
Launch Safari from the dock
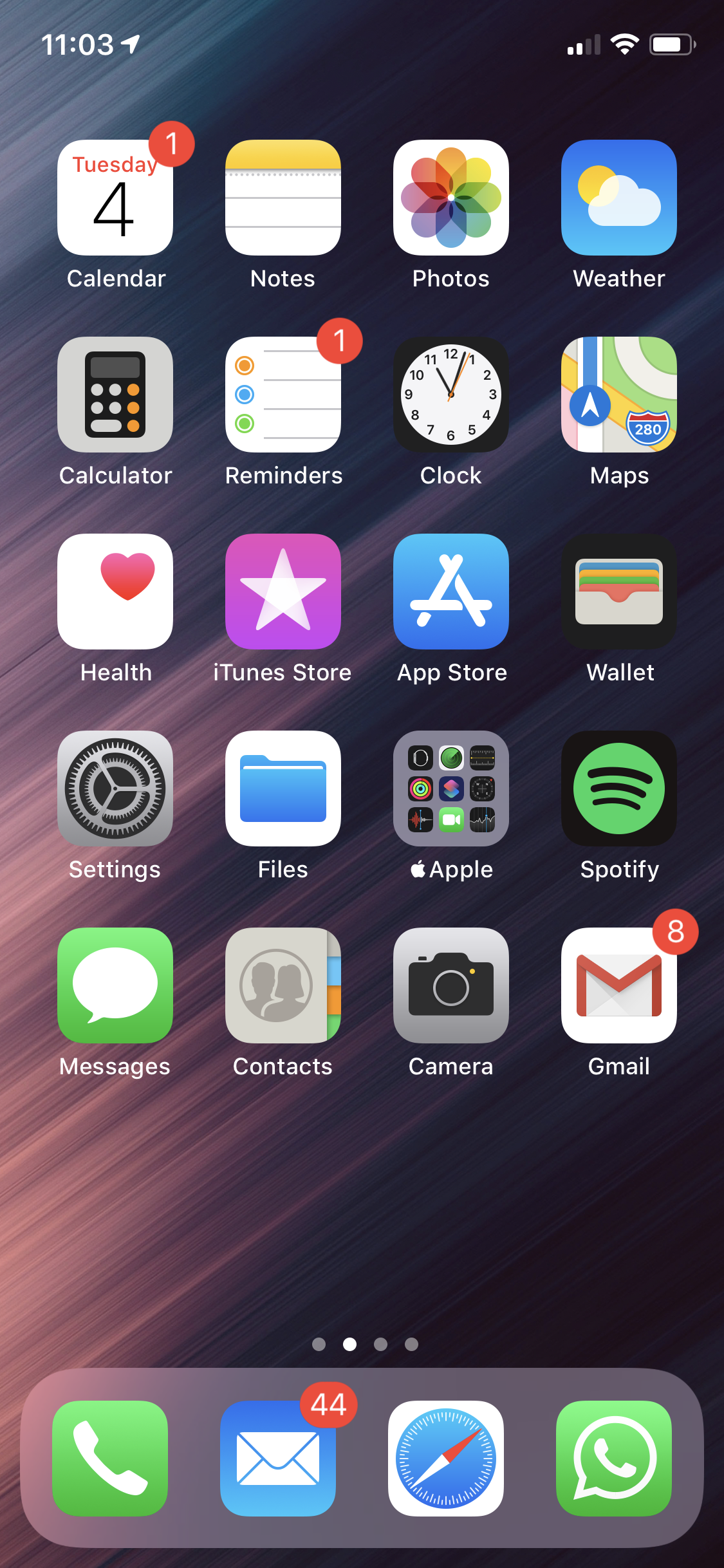[x=446, y=1459]
